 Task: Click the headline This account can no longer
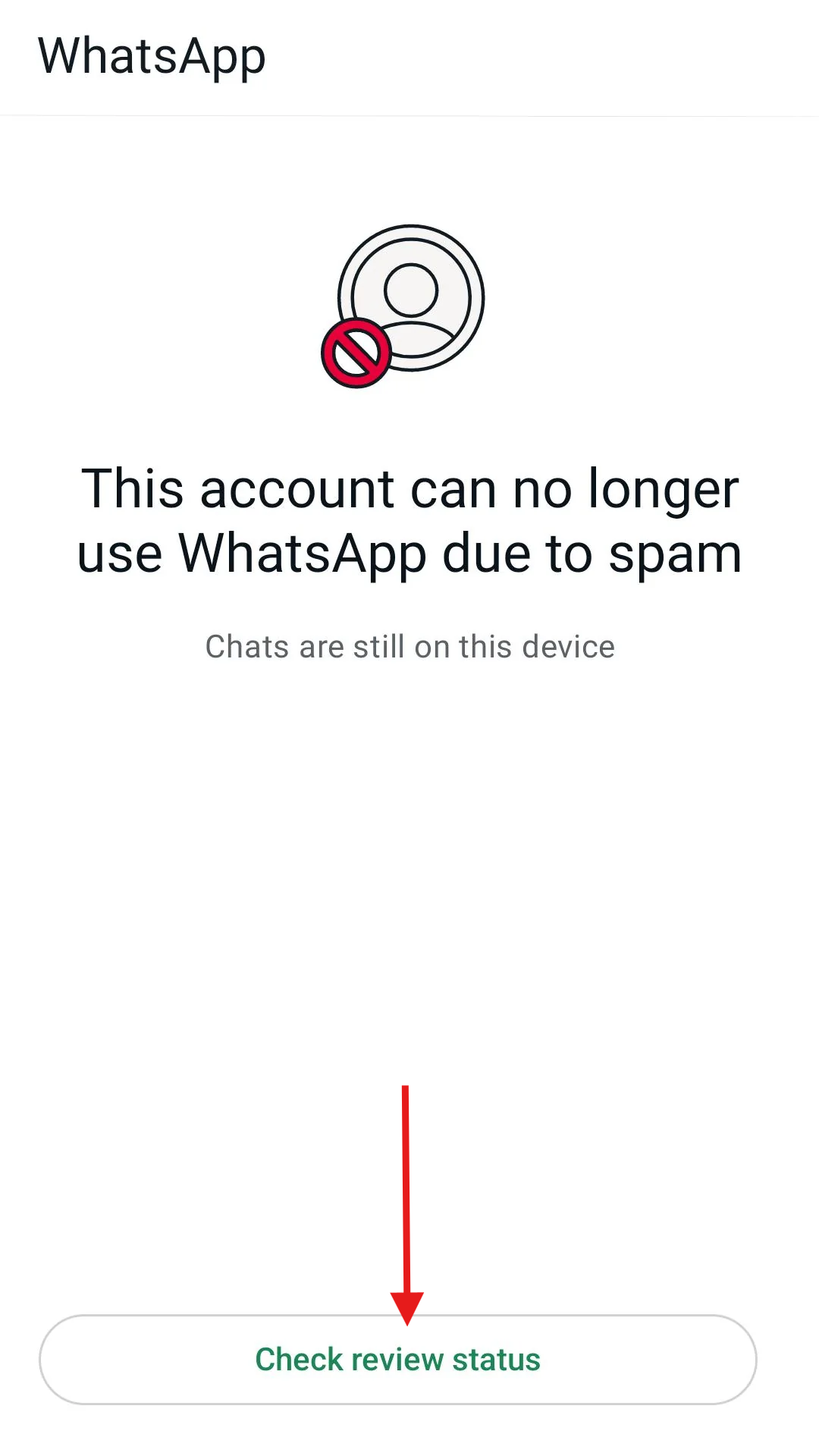[x=409, y=488]
